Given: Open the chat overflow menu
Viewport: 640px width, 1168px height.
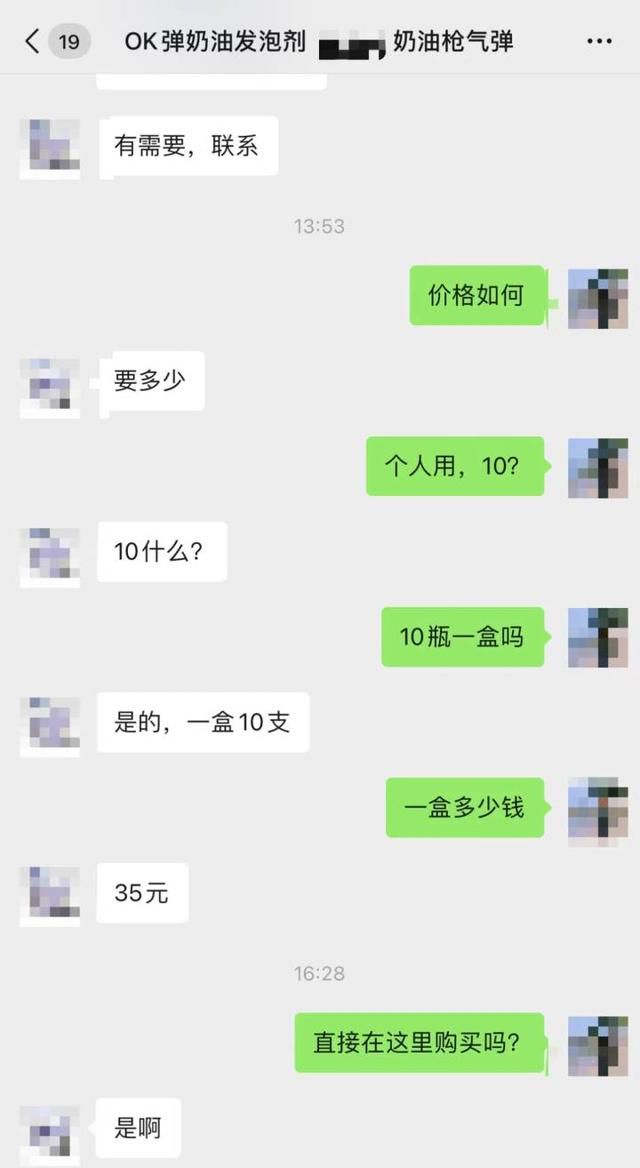Looking at the screenshot, I should pyautogui.click(x=599, y=41).
